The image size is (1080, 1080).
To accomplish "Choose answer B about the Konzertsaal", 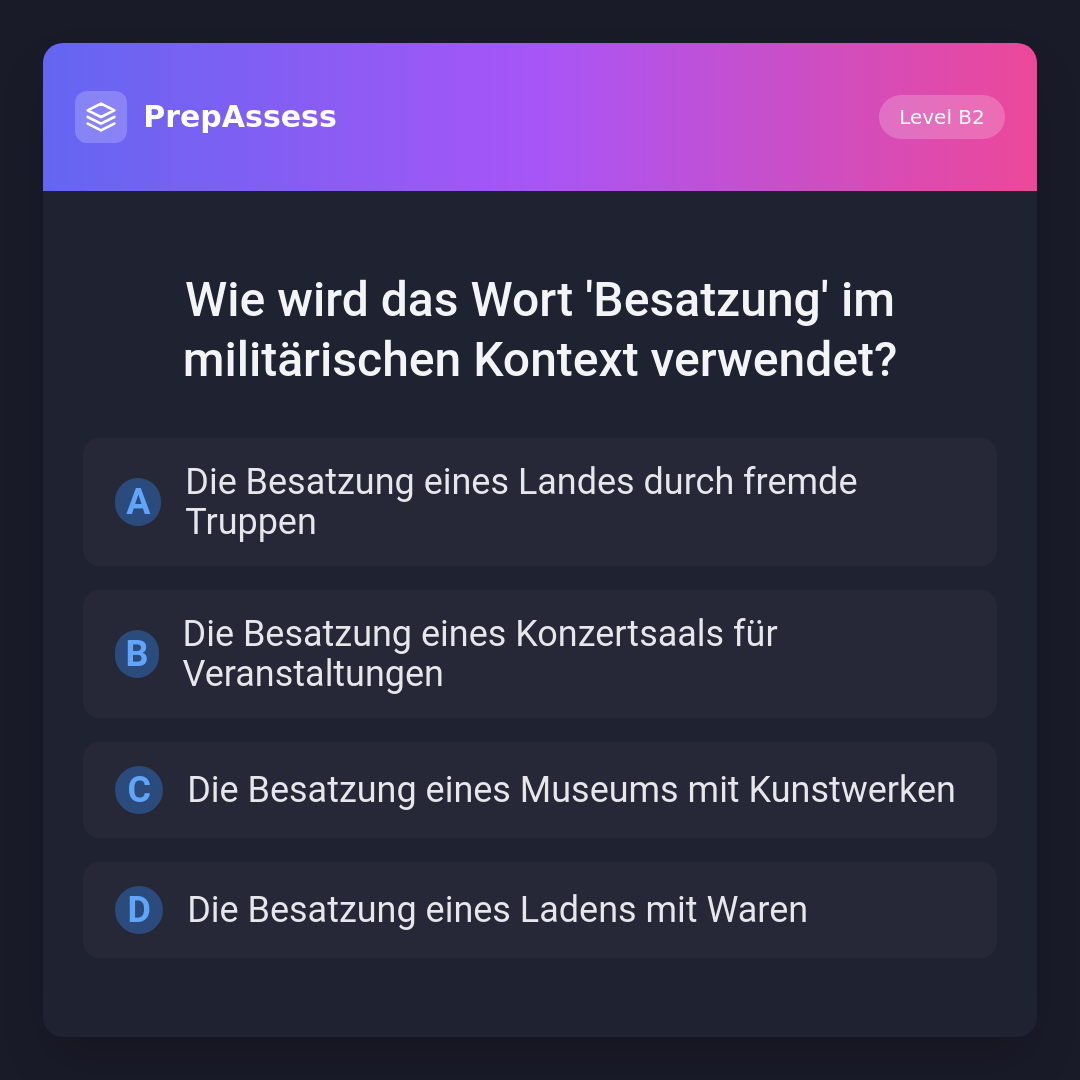I will (539, 654).
